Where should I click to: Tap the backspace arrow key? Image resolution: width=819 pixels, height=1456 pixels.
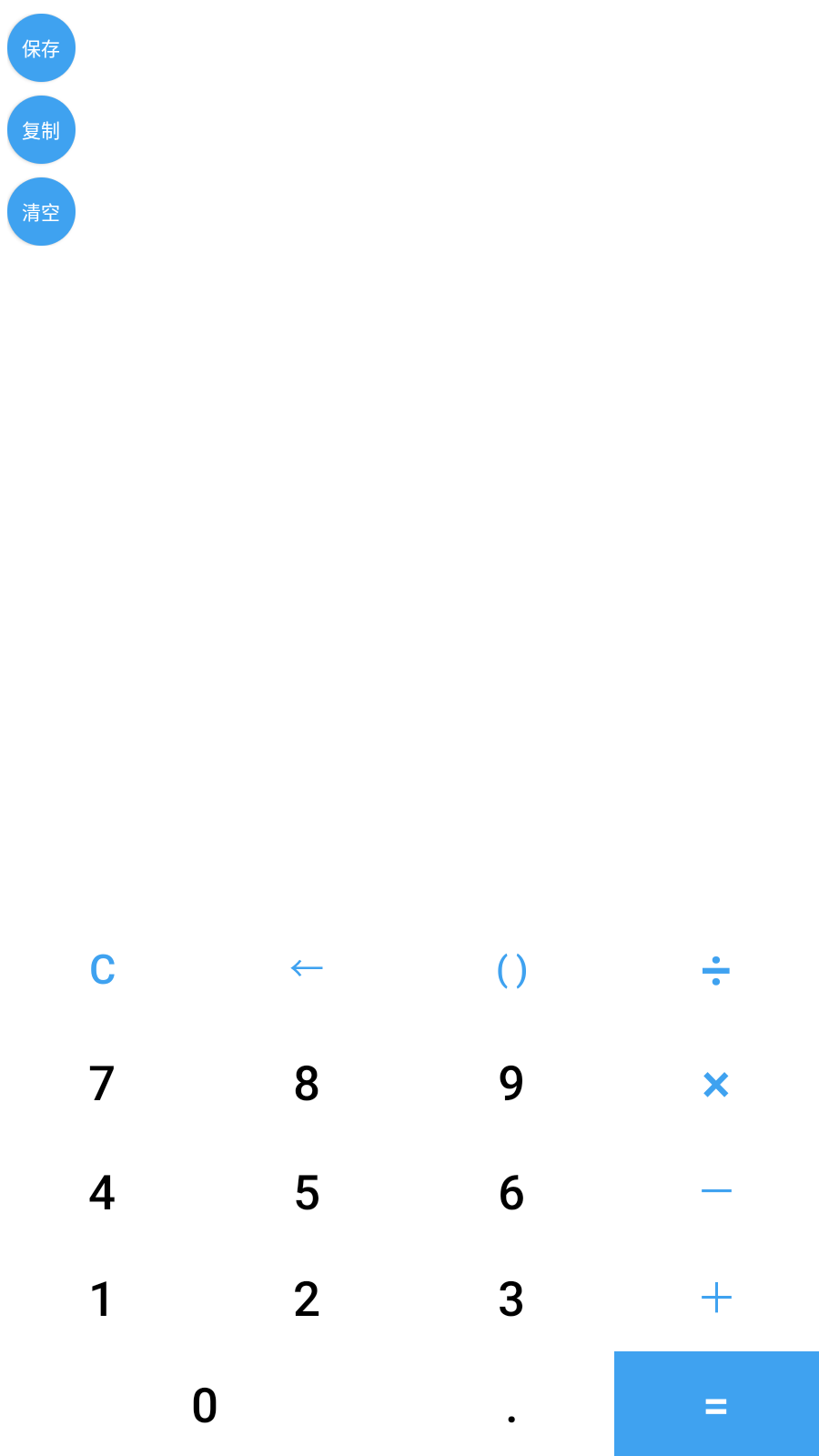(x=307, y=969)
